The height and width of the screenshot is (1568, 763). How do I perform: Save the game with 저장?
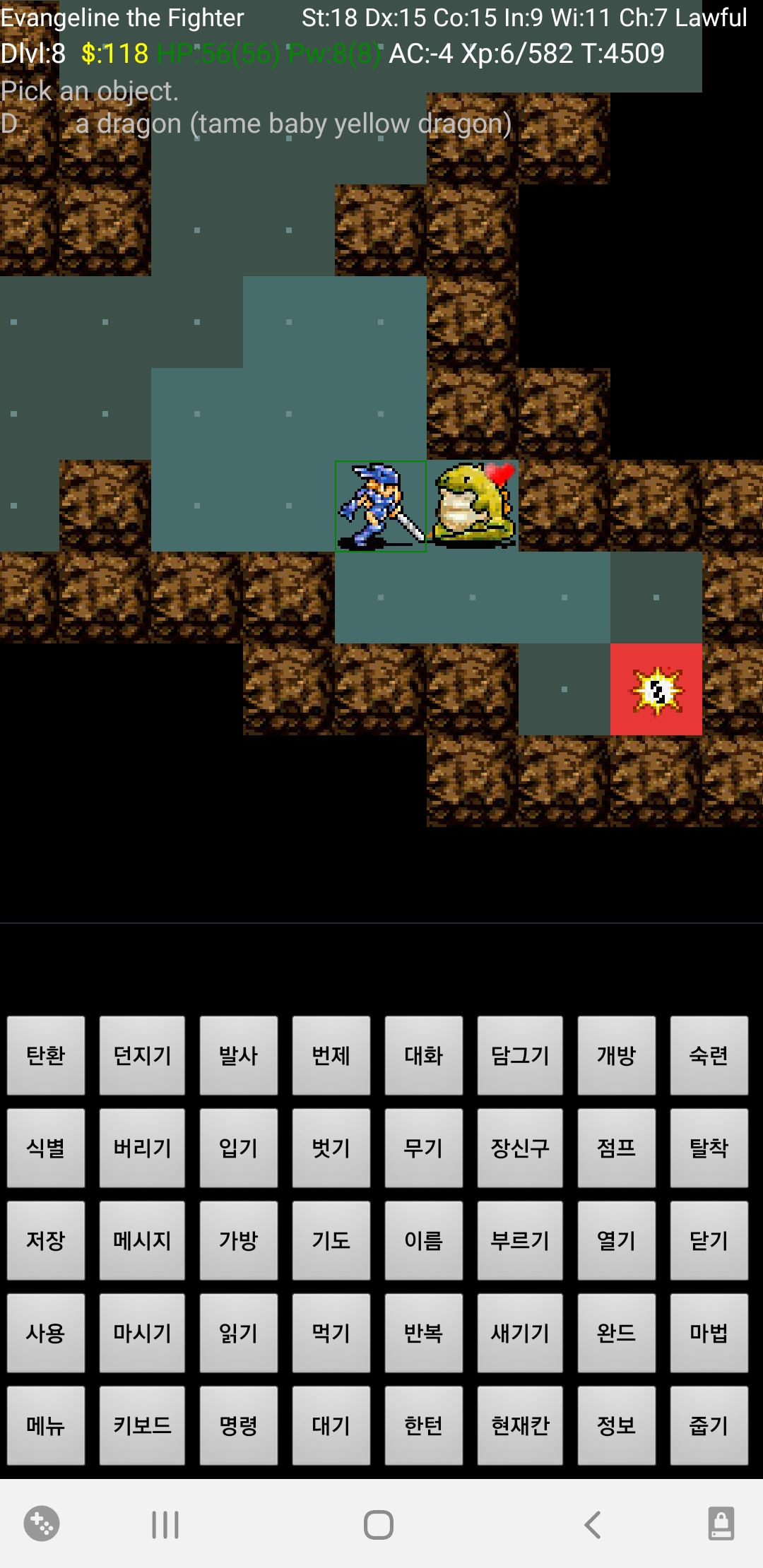(x=46, y=1240)
